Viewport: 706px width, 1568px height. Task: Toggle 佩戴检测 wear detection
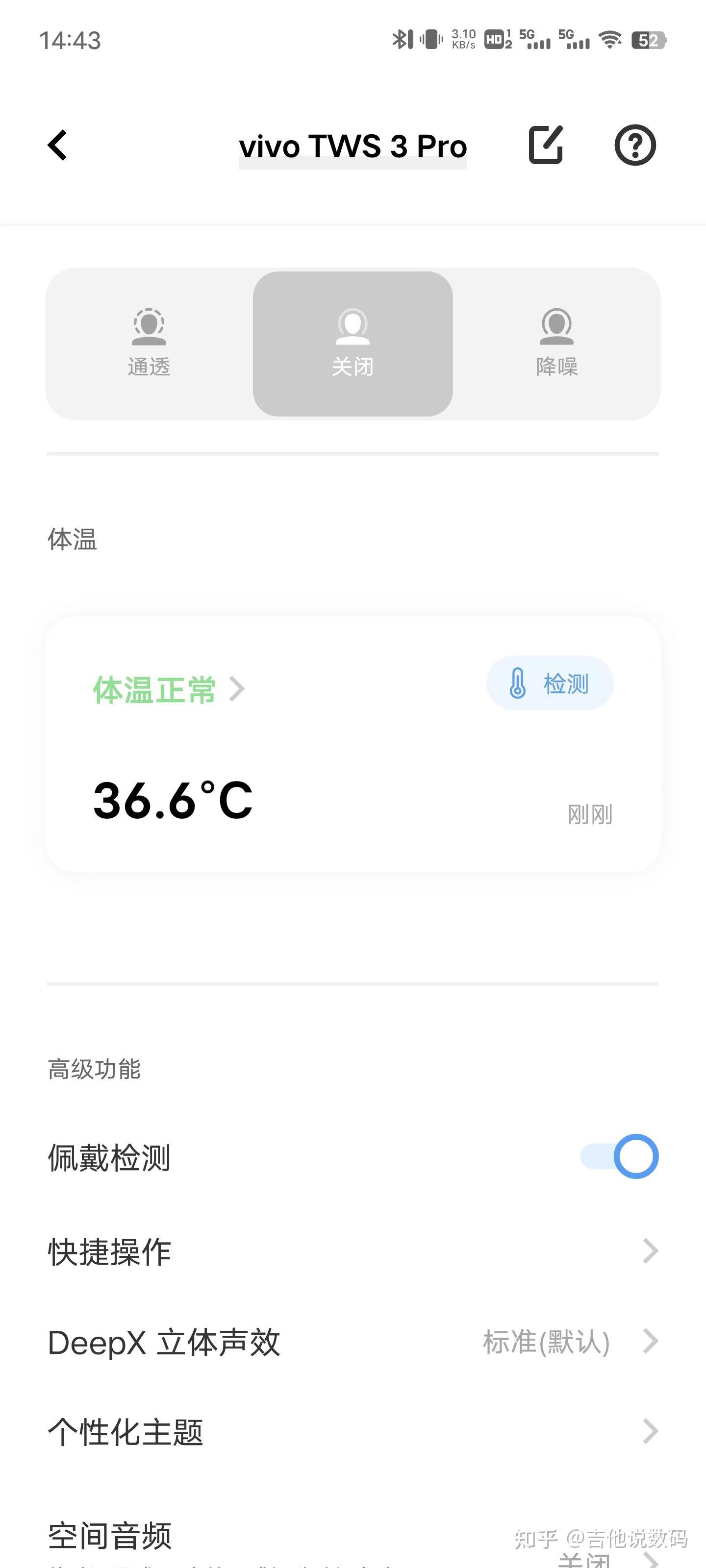(619, 1156)
